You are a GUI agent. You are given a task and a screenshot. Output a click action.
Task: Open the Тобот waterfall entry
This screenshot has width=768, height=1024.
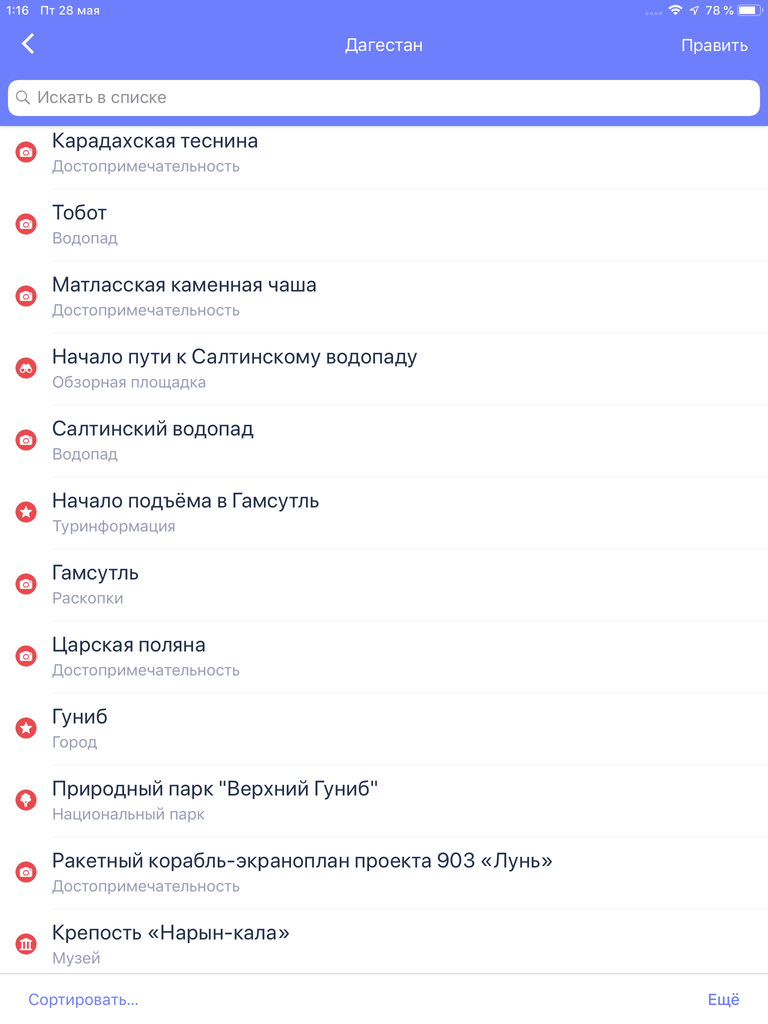pyautogui.click(x=80, y=224)
